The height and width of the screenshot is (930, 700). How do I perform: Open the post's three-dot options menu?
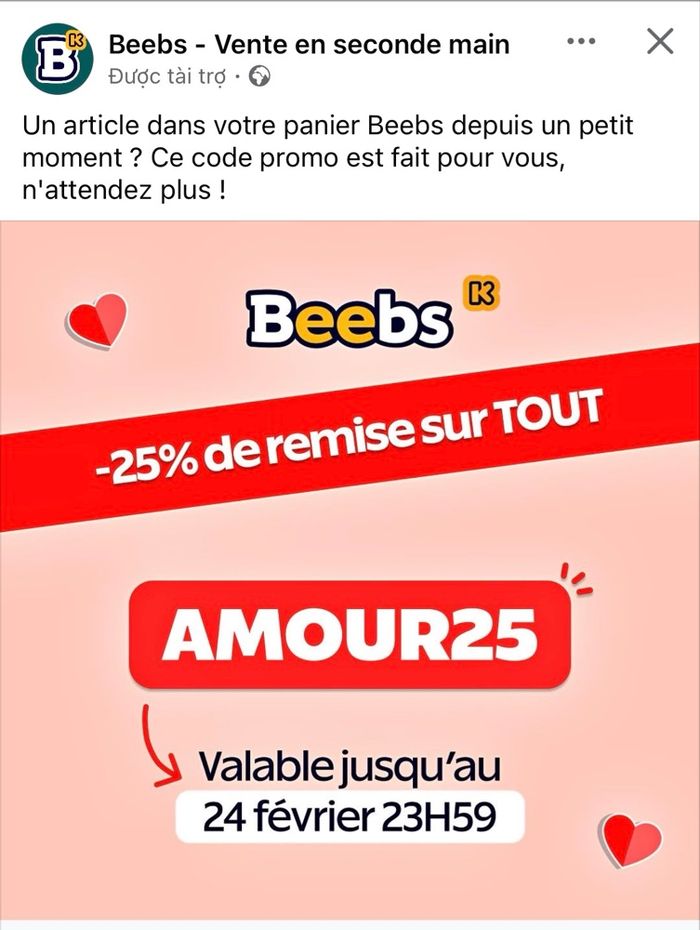581,42
